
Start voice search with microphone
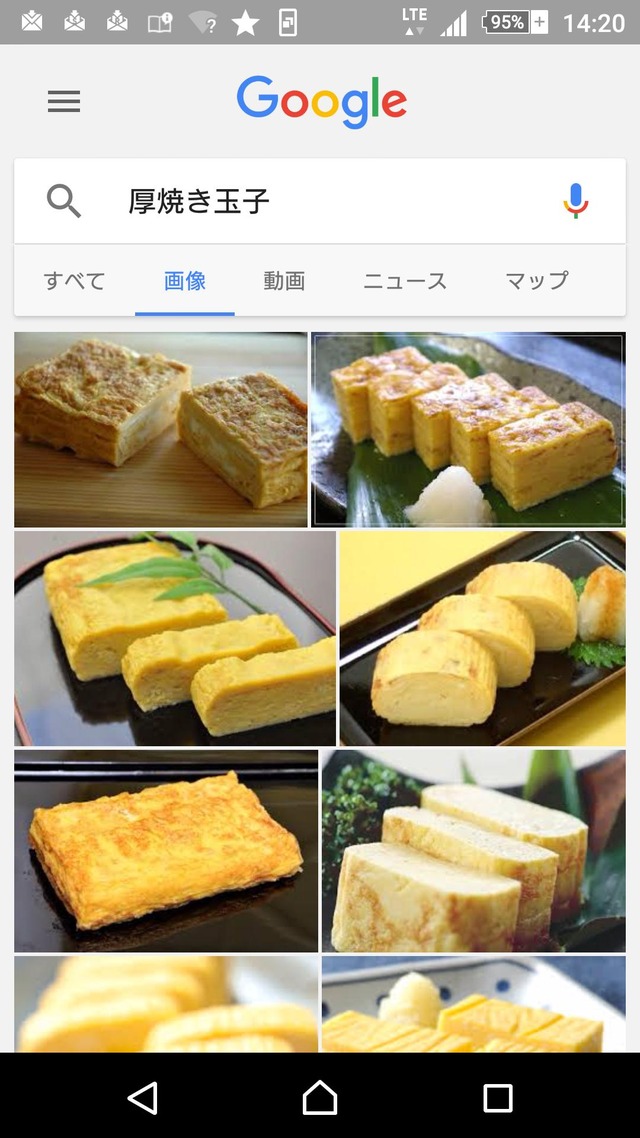click(x=575, y=201)
